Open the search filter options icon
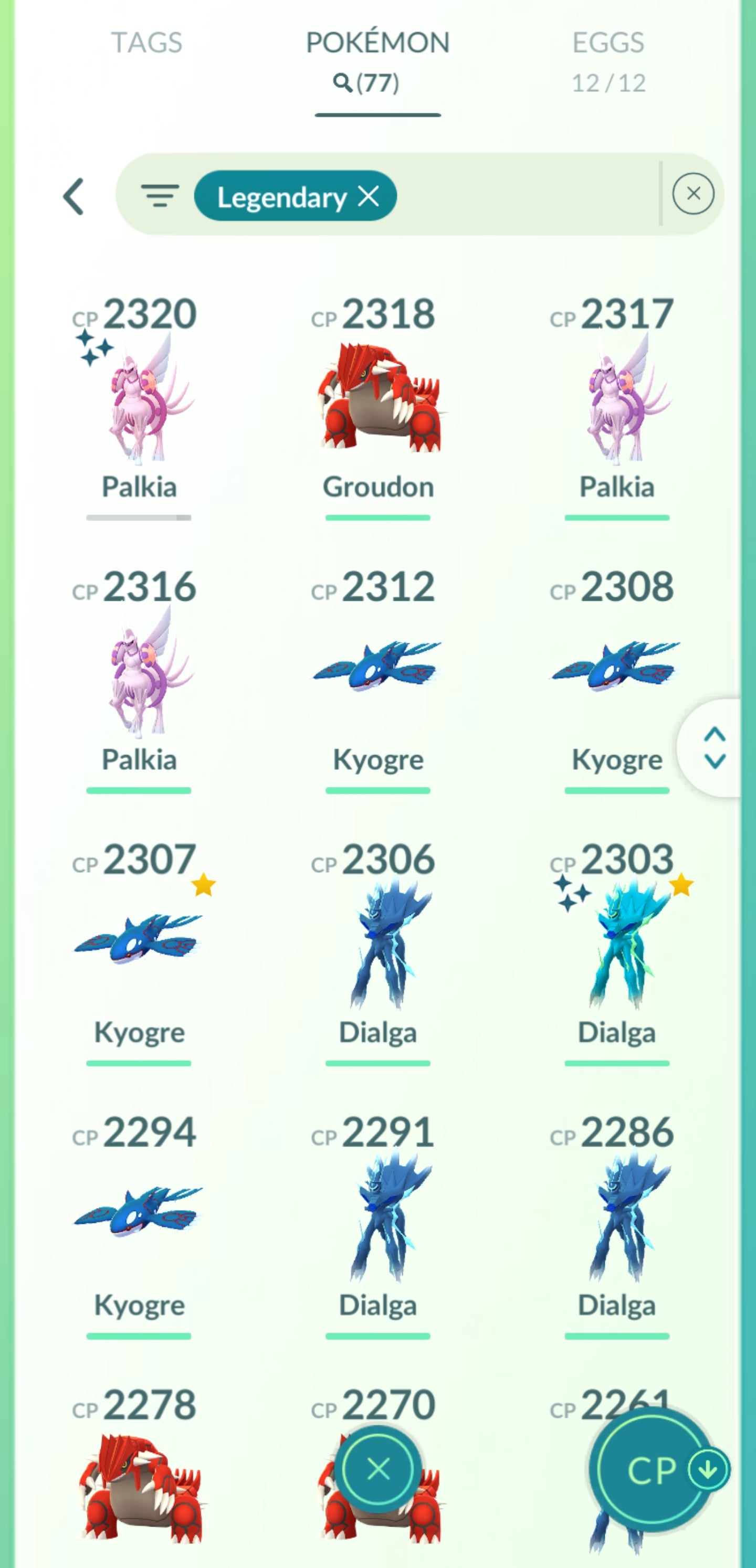Screen dimensions: 756x1568 tap(160, 196)
